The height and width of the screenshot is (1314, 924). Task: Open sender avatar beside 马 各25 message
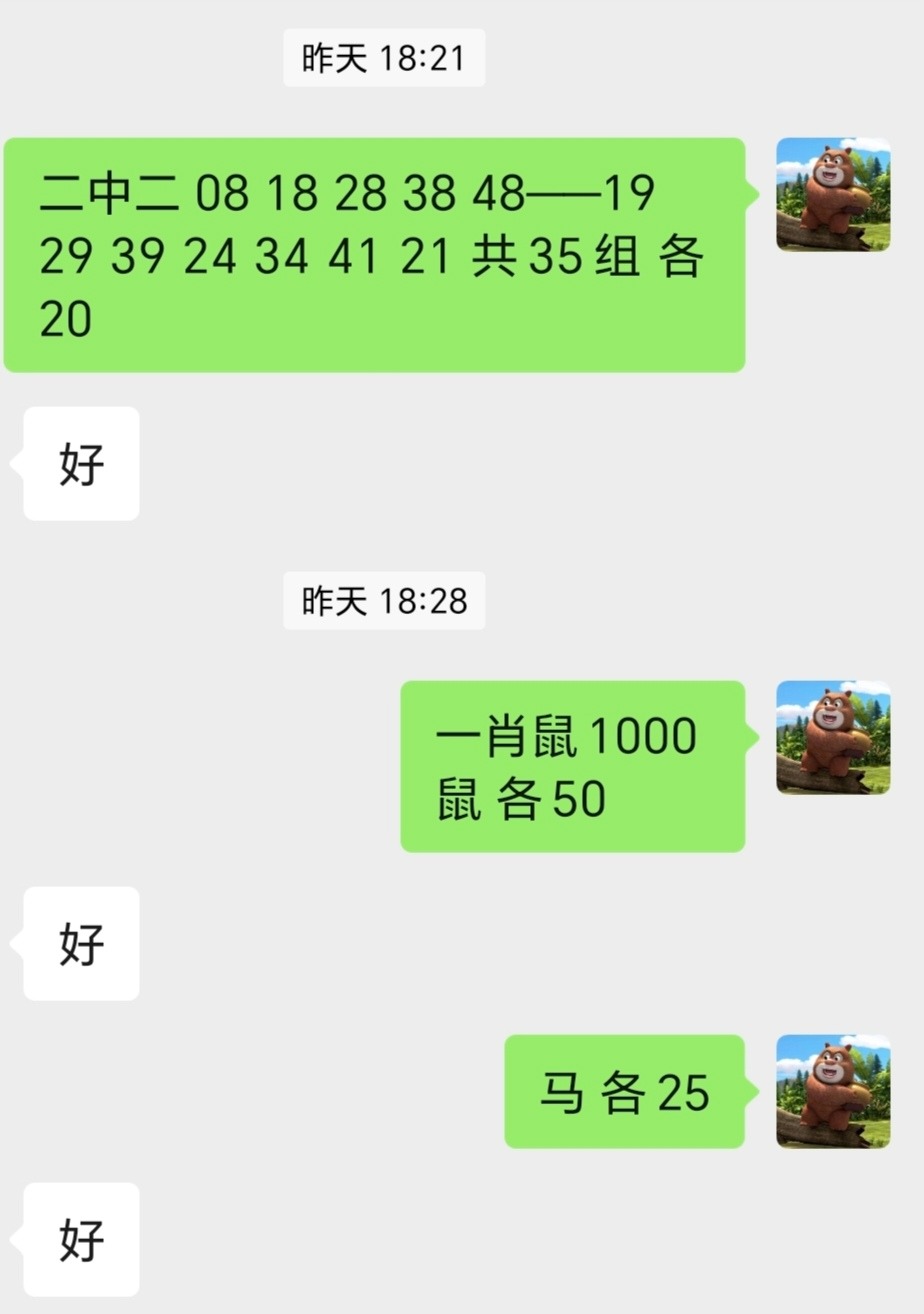pos(833,1091)
